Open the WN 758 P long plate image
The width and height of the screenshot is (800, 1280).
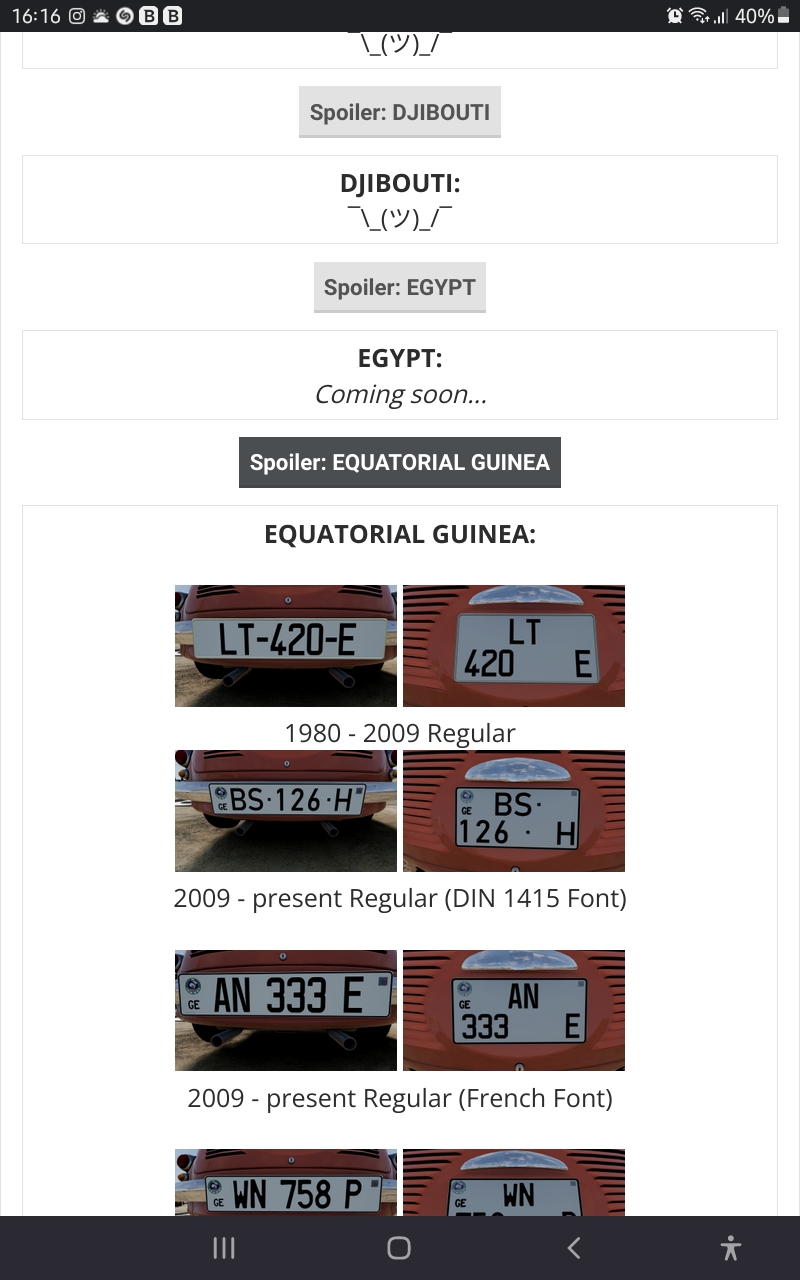click(286, 1182)
